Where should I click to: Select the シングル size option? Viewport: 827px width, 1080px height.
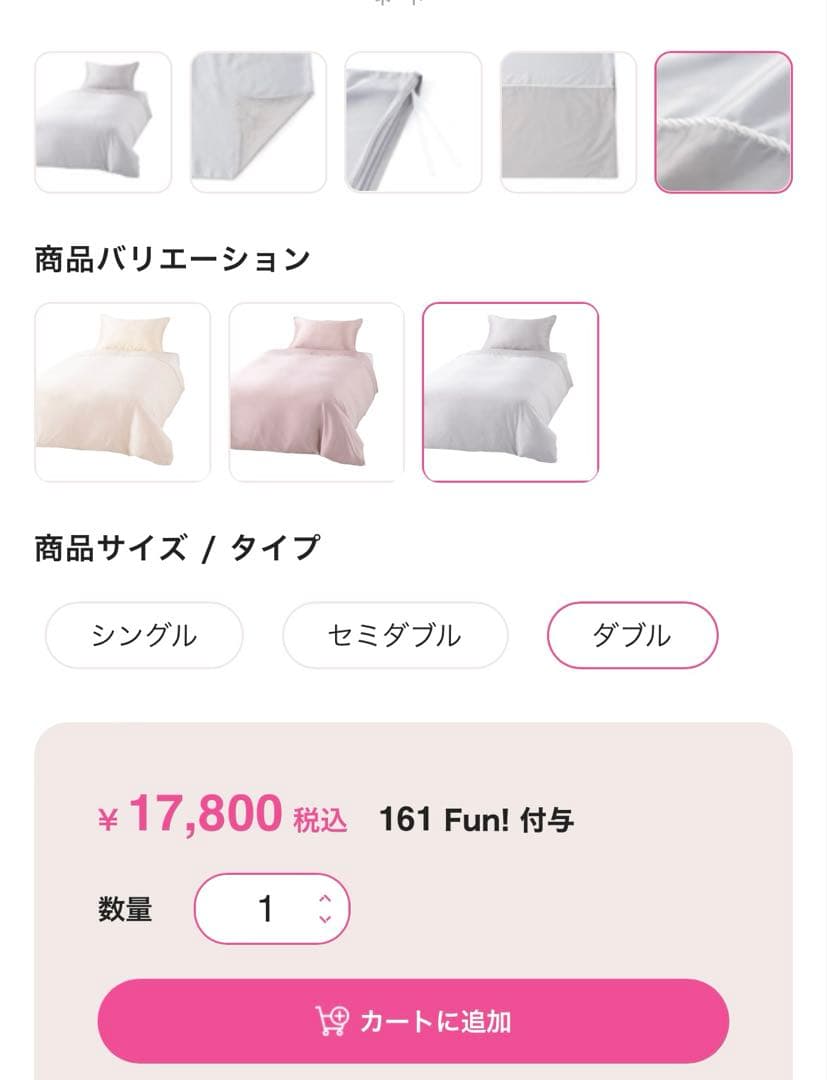pos(143,634)
